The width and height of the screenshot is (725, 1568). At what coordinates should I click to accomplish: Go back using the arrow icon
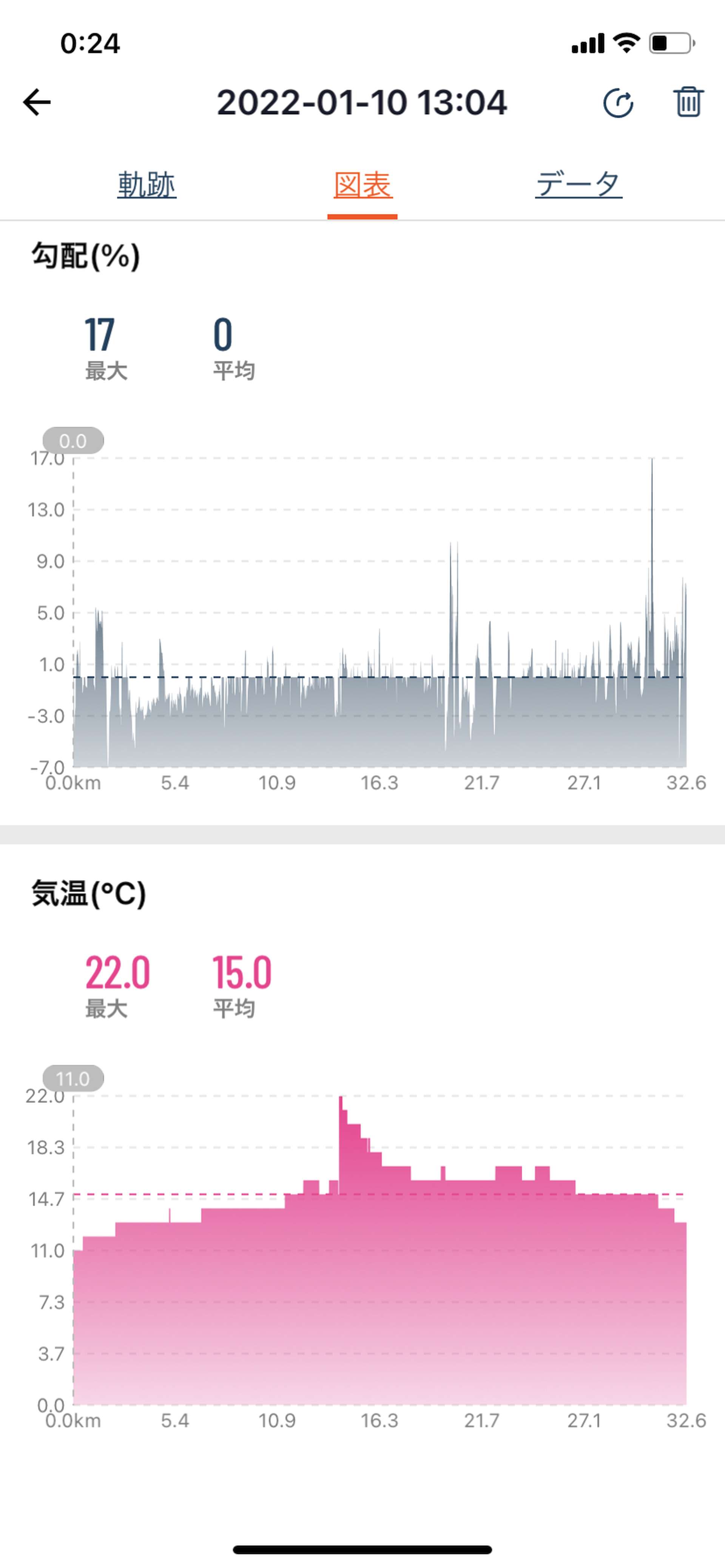(37, 102)
